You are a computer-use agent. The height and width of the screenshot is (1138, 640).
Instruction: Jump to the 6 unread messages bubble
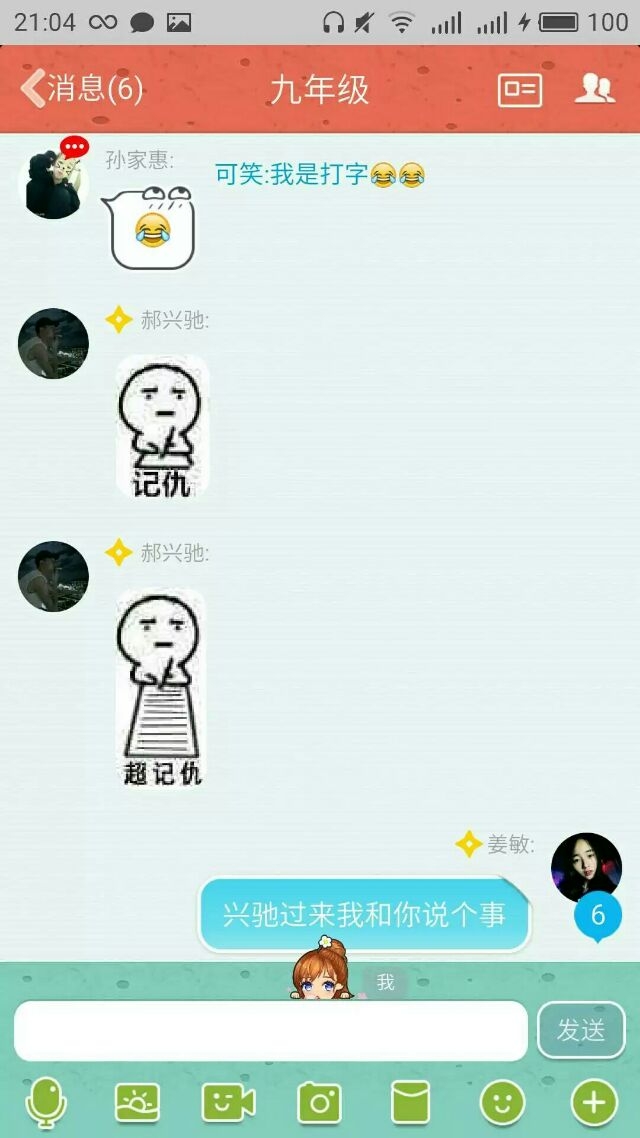[x=598, y=916]
